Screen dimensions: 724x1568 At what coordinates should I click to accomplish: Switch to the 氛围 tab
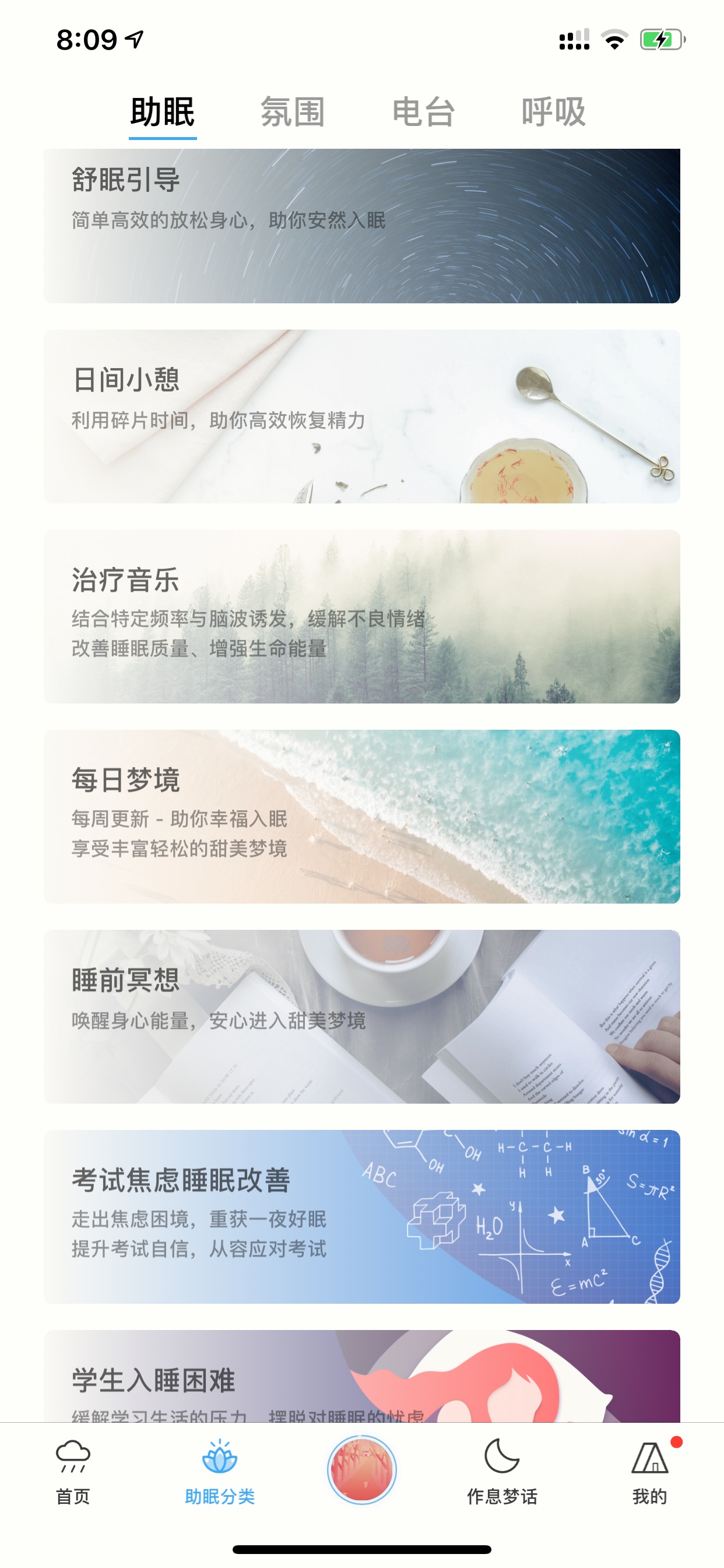(x=293, y=112)
